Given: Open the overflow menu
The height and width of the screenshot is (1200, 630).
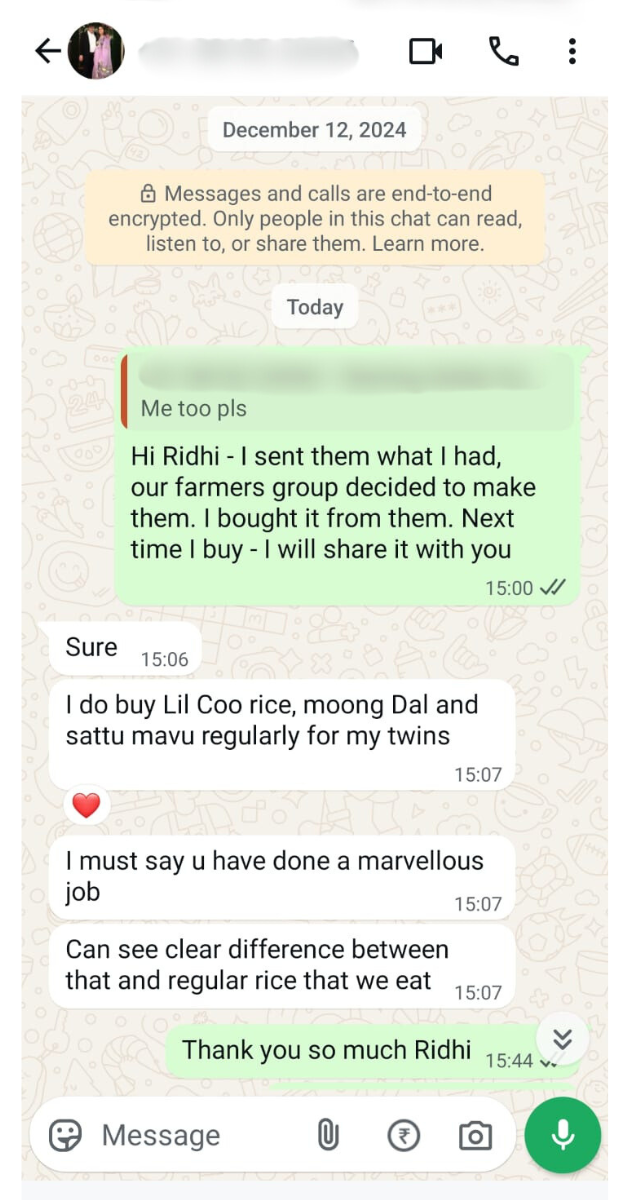Looking at the screenshot, I should click(572, 51).
